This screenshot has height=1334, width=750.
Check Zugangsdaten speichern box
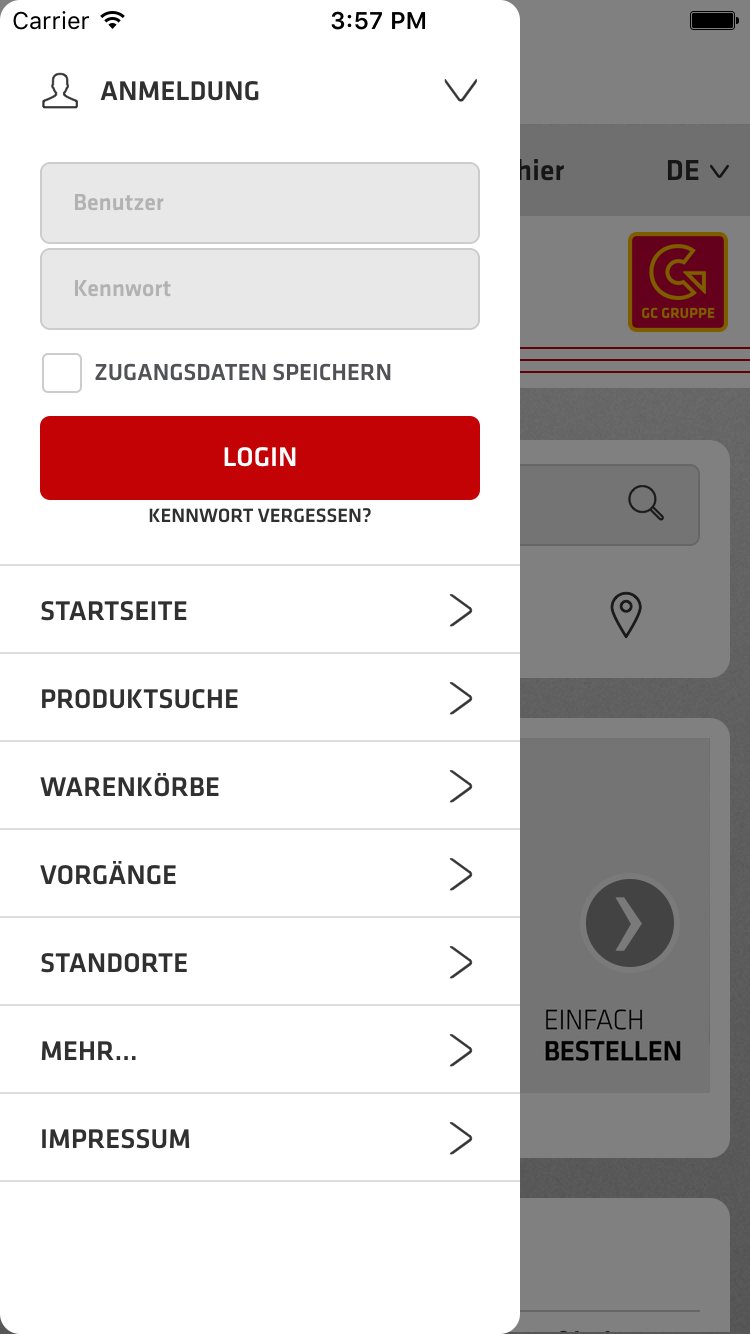62,373
